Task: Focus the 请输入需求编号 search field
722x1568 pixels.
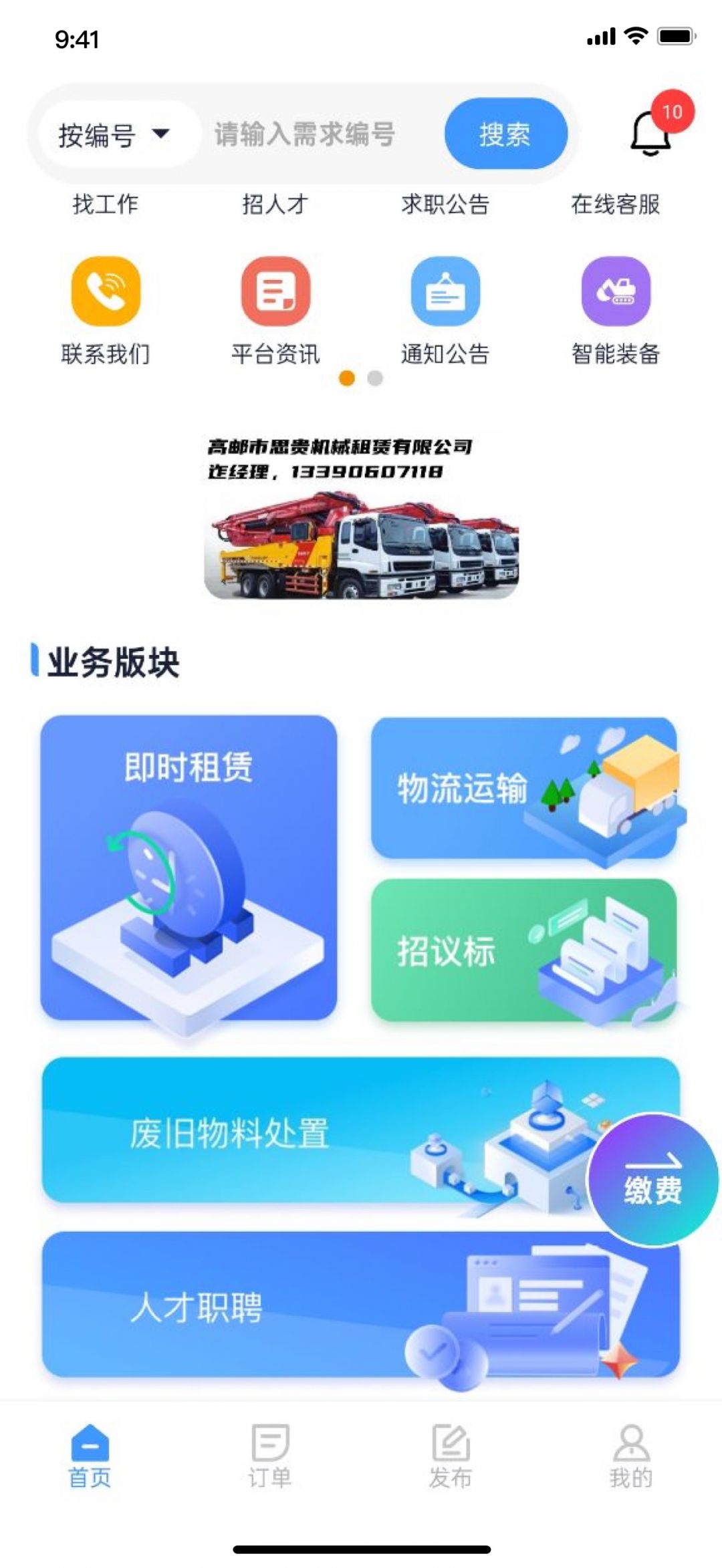Action: tap(314, 134)
